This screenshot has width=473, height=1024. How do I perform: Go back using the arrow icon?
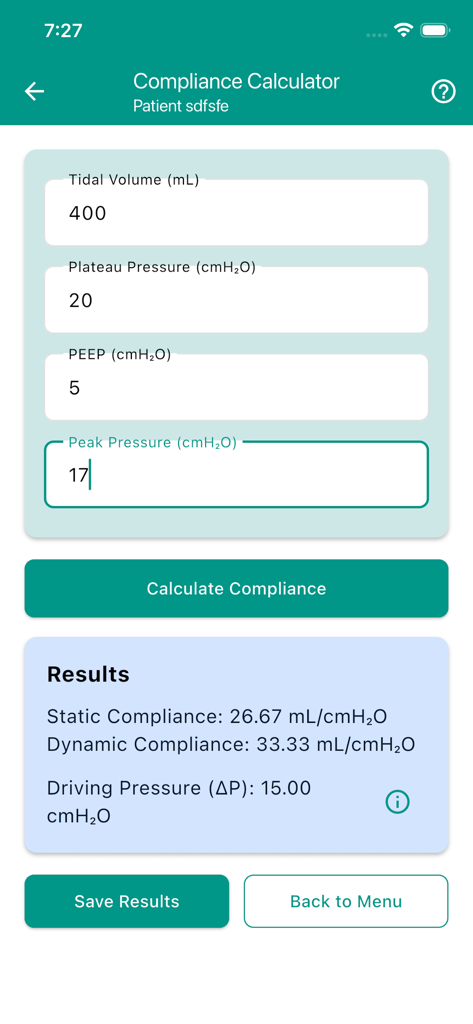[x=35, y=92]
